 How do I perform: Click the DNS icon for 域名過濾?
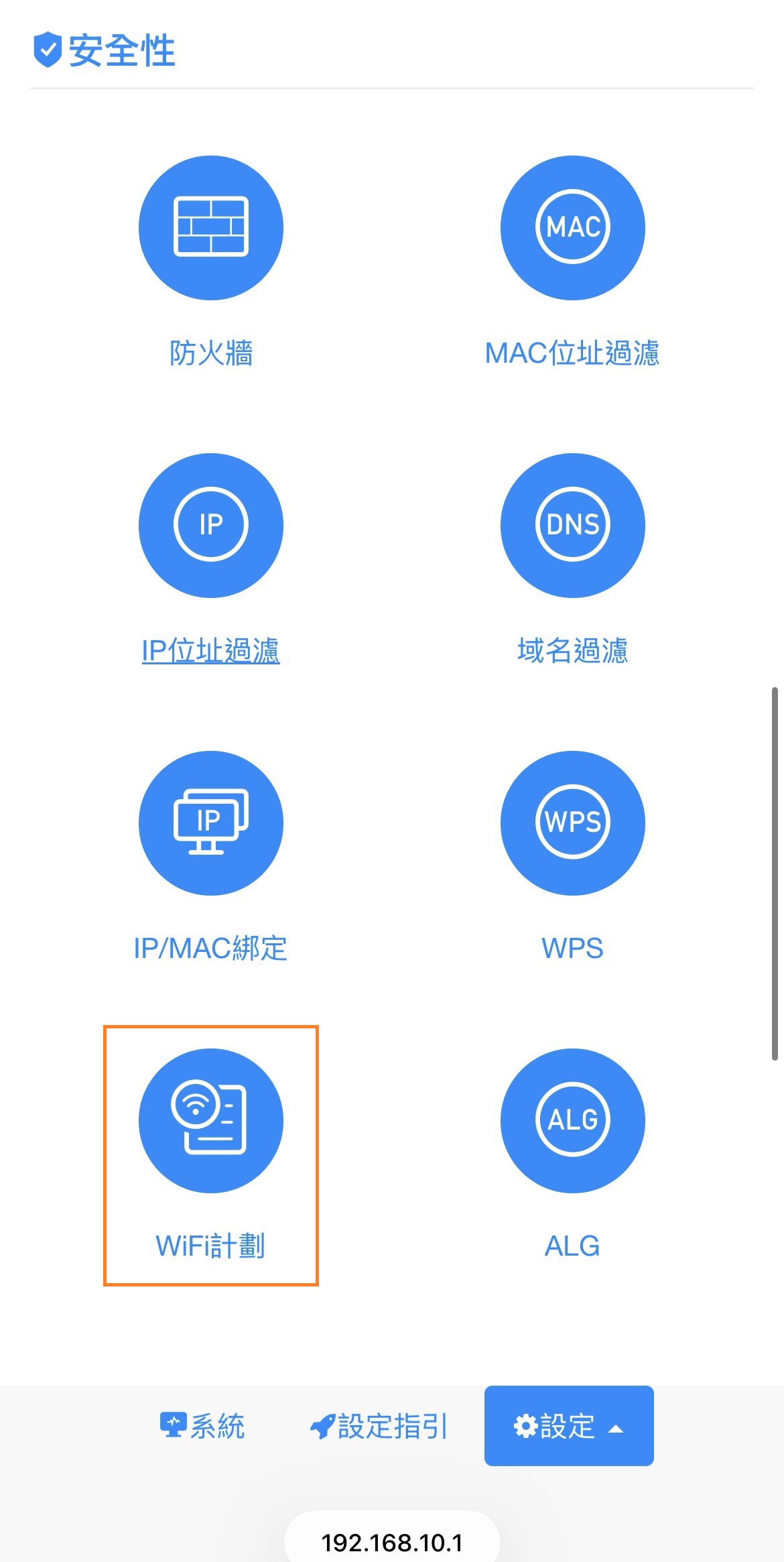coord(572,526)
